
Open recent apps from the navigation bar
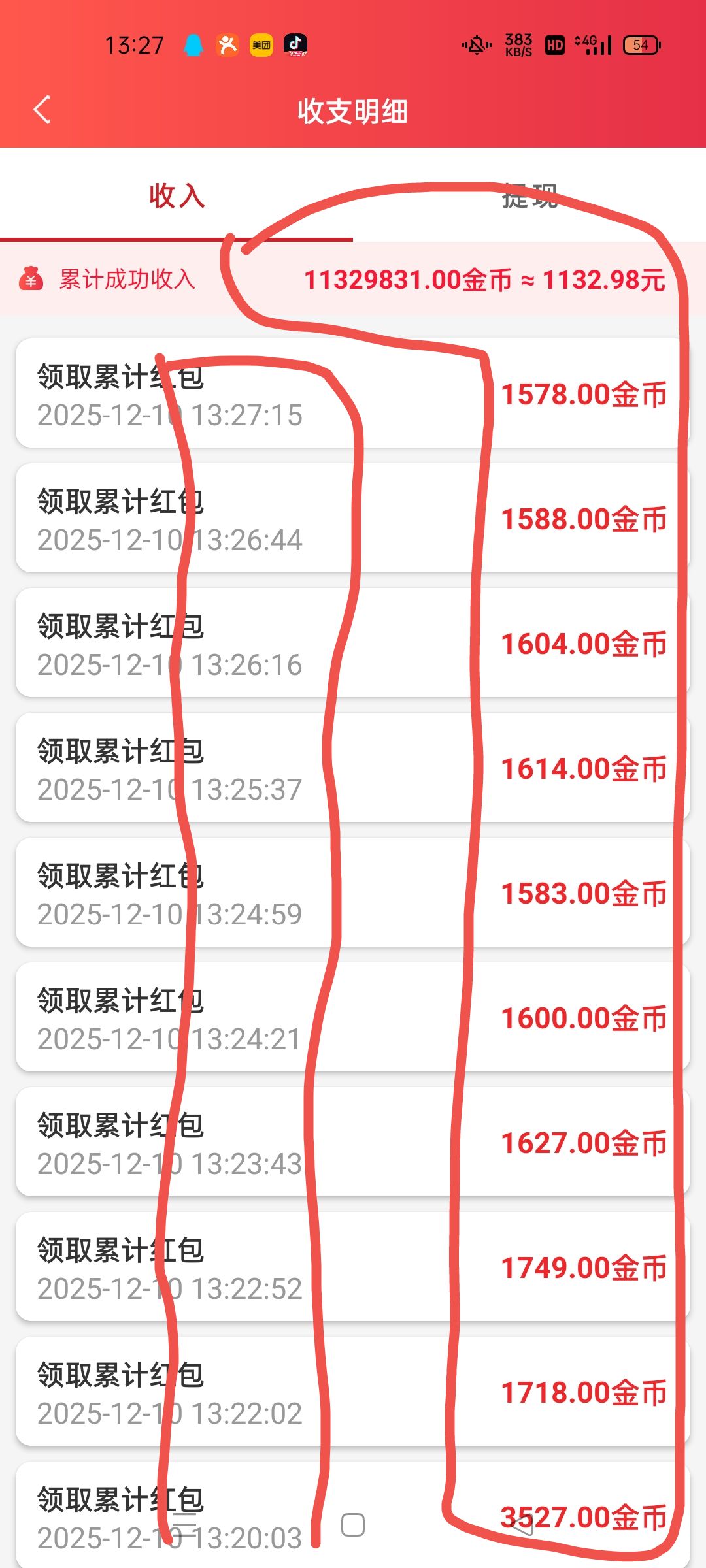pyautogui.click(x=184, y=1525)
